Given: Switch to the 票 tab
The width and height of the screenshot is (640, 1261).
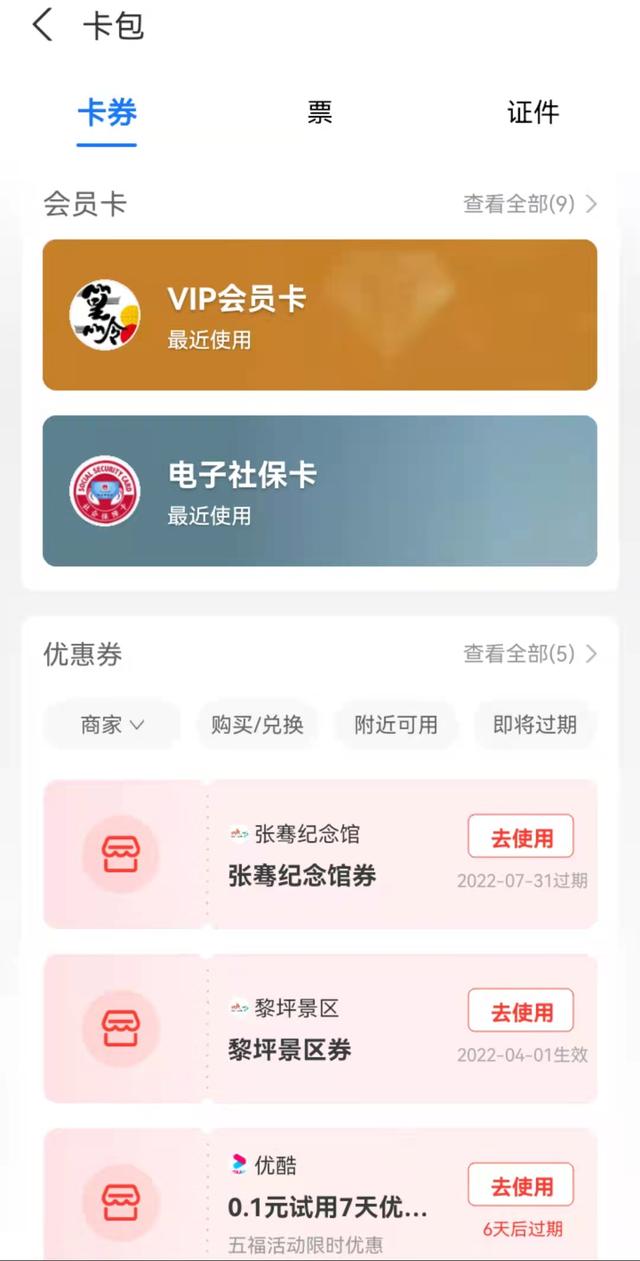Looking at the screenshot, I should tap(320, 112).
